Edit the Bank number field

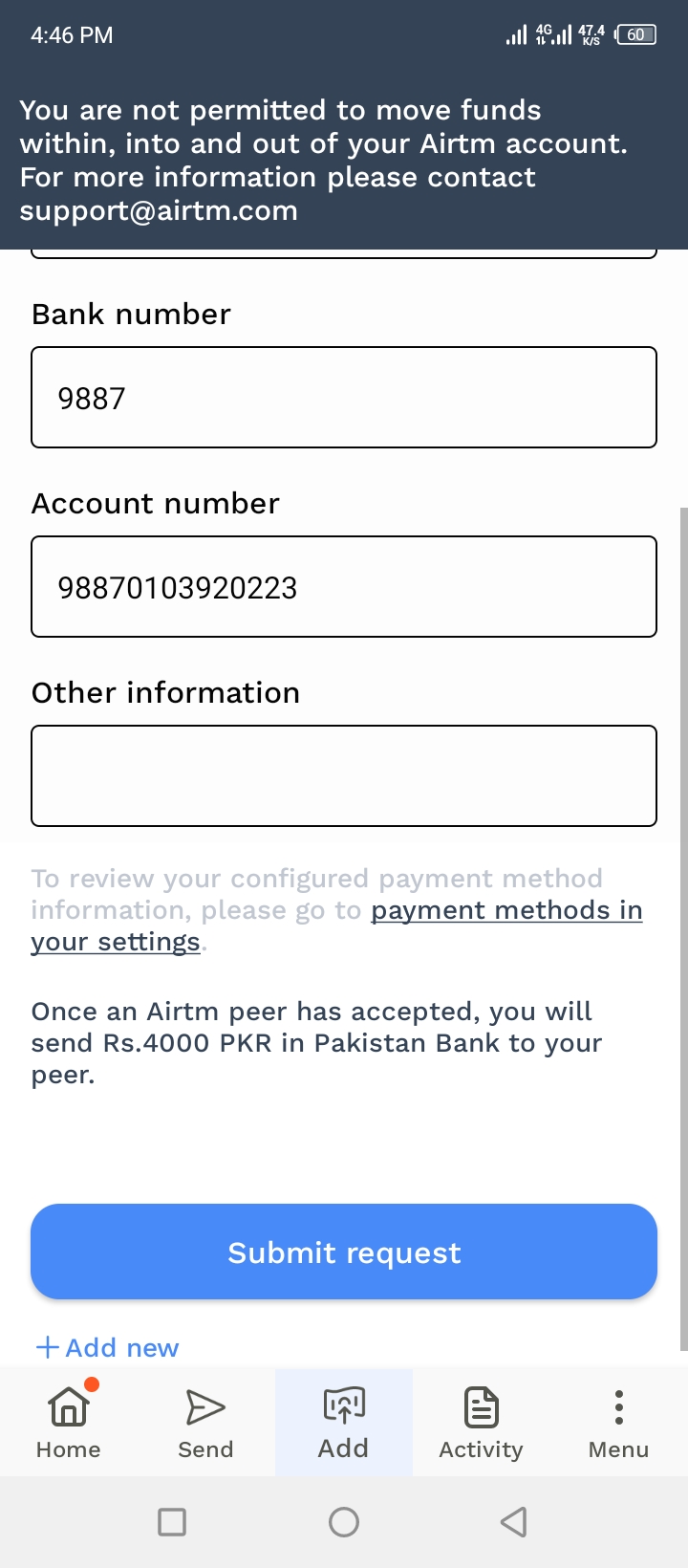[344, 398]
